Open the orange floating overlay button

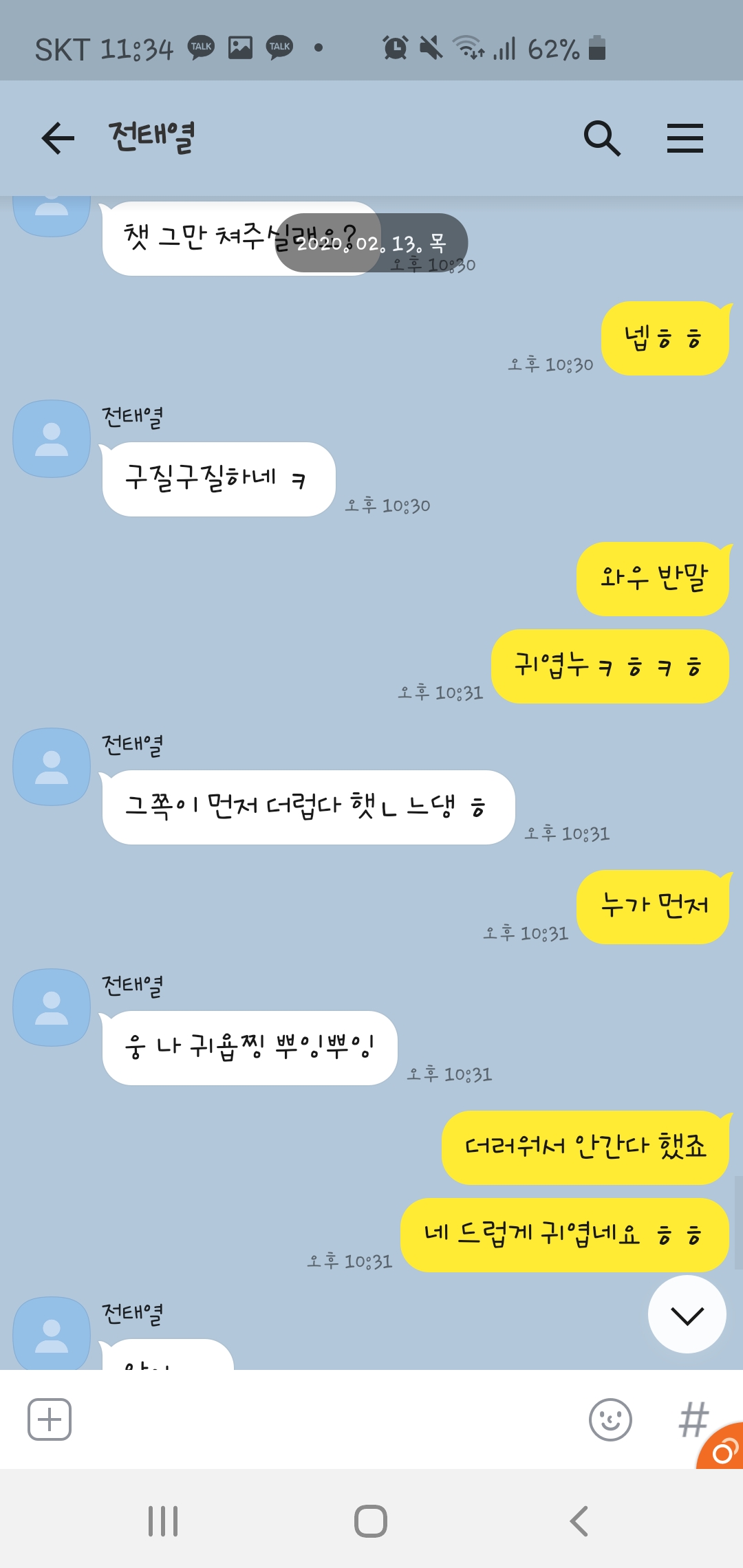724,1450
